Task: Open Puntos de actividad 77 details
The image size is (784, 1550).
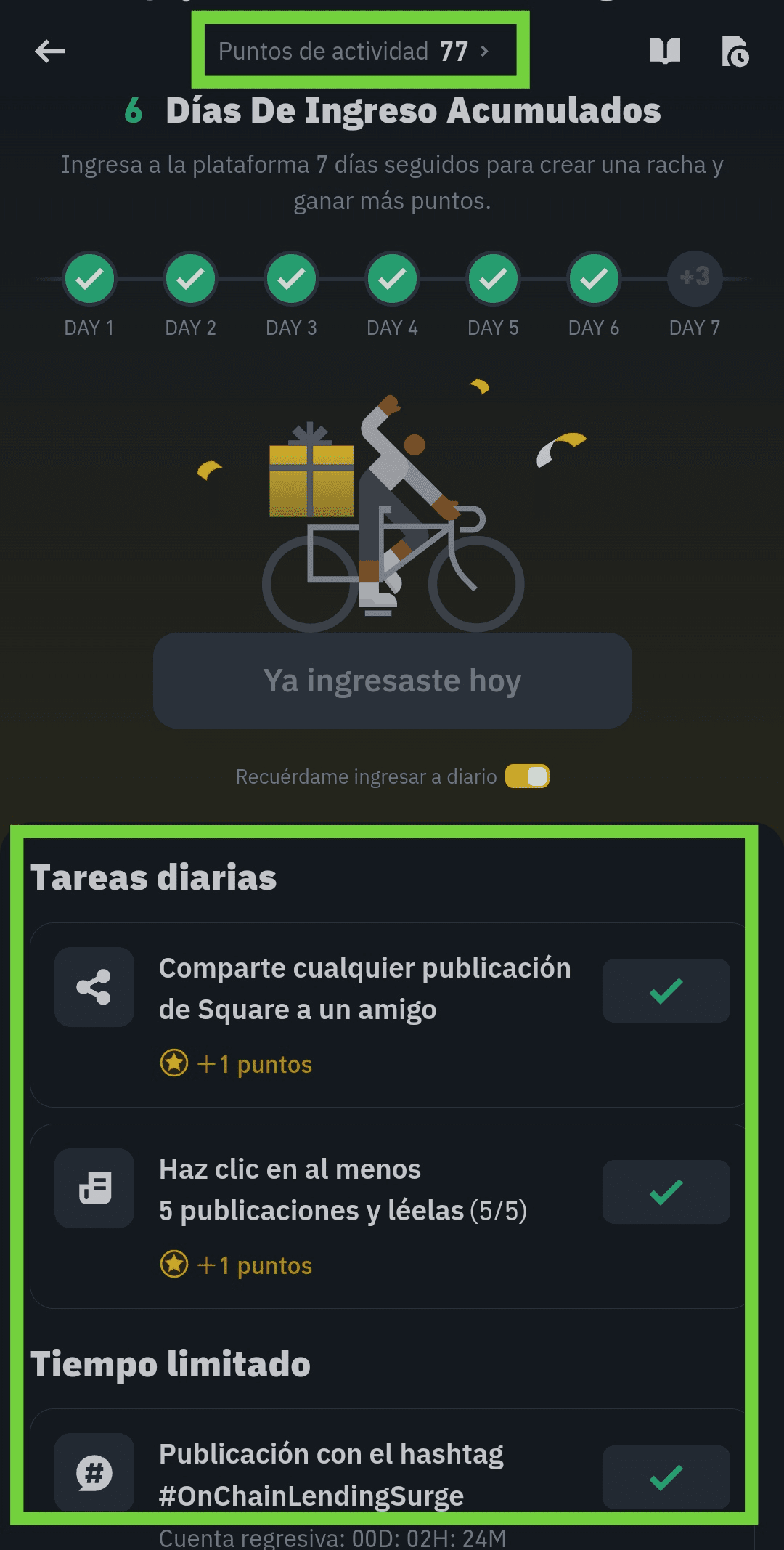Action: tap(354, 51)
